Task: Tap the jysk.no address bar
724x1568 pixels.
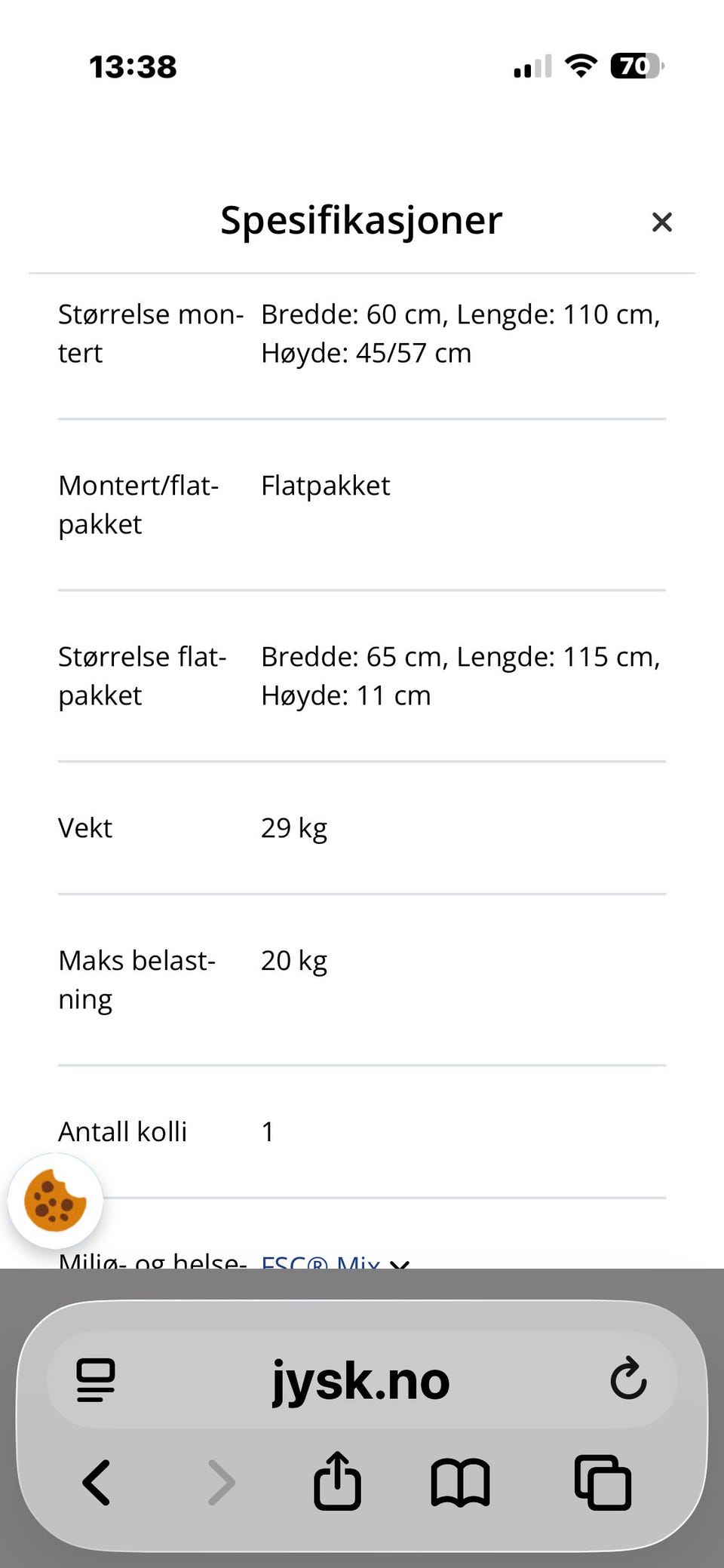Action: coord(360,1382)
